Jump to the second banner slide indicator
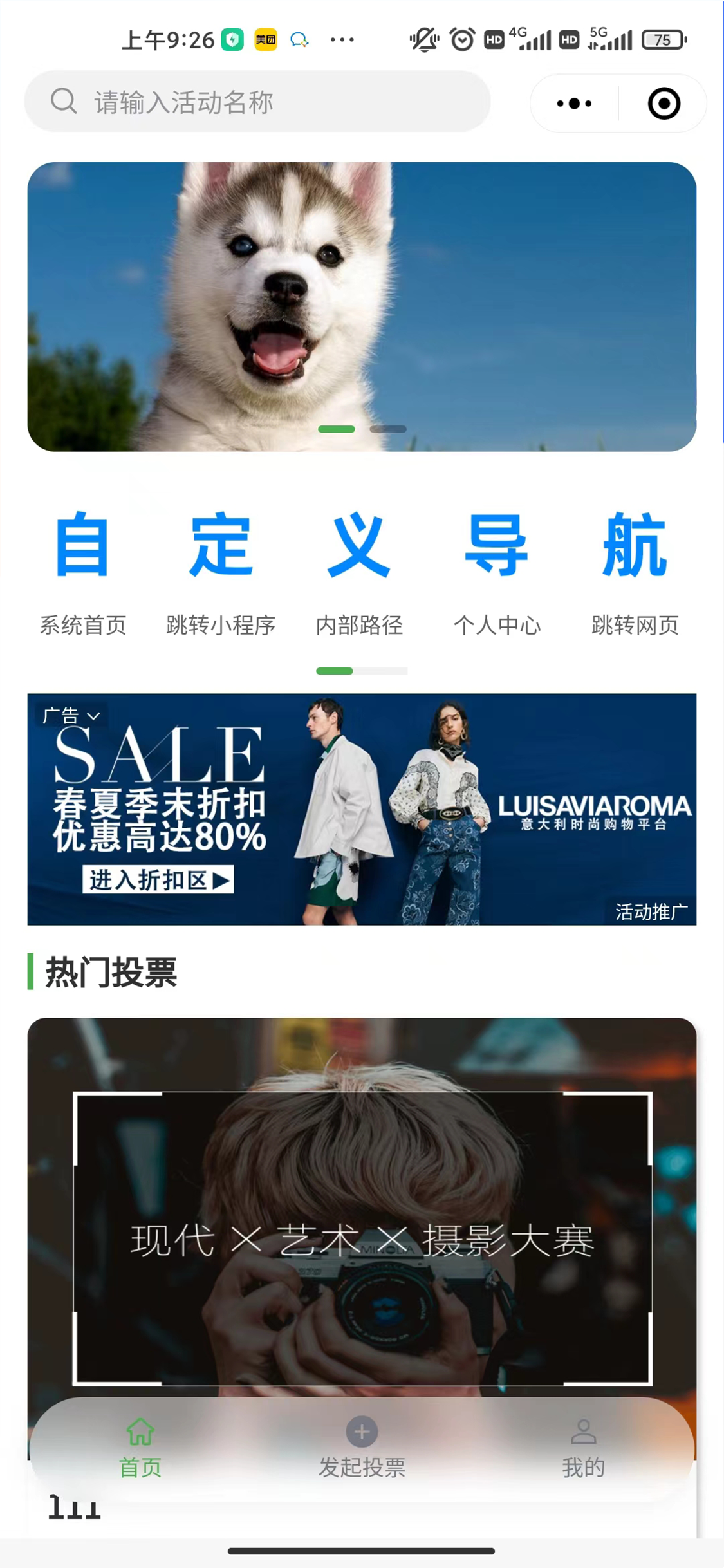 (387, 429)
